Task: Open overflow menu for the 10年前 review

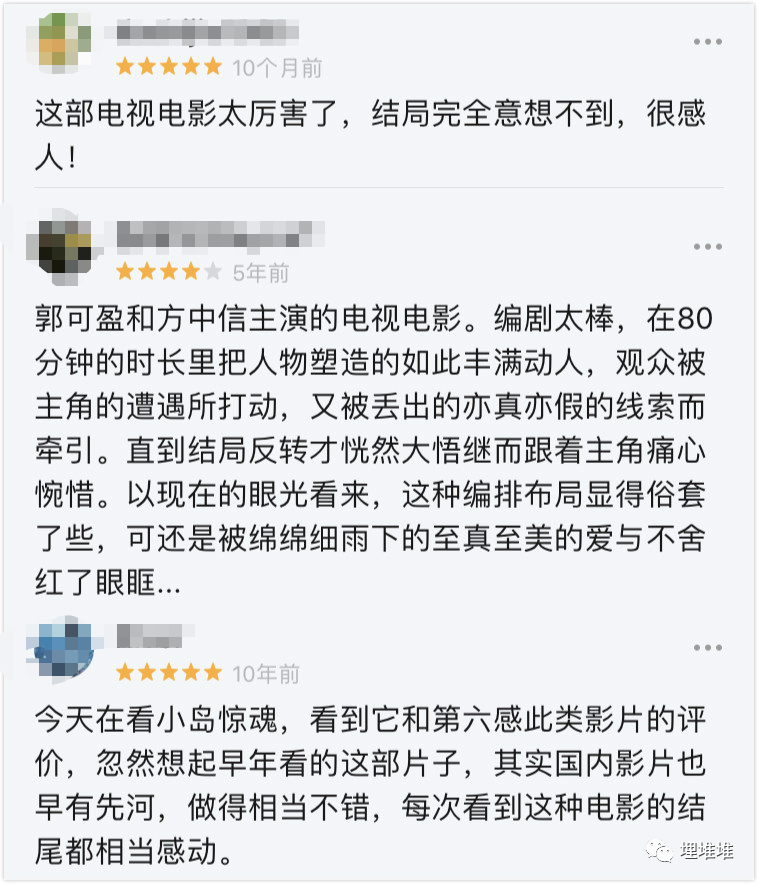Action: coord(707,648)
